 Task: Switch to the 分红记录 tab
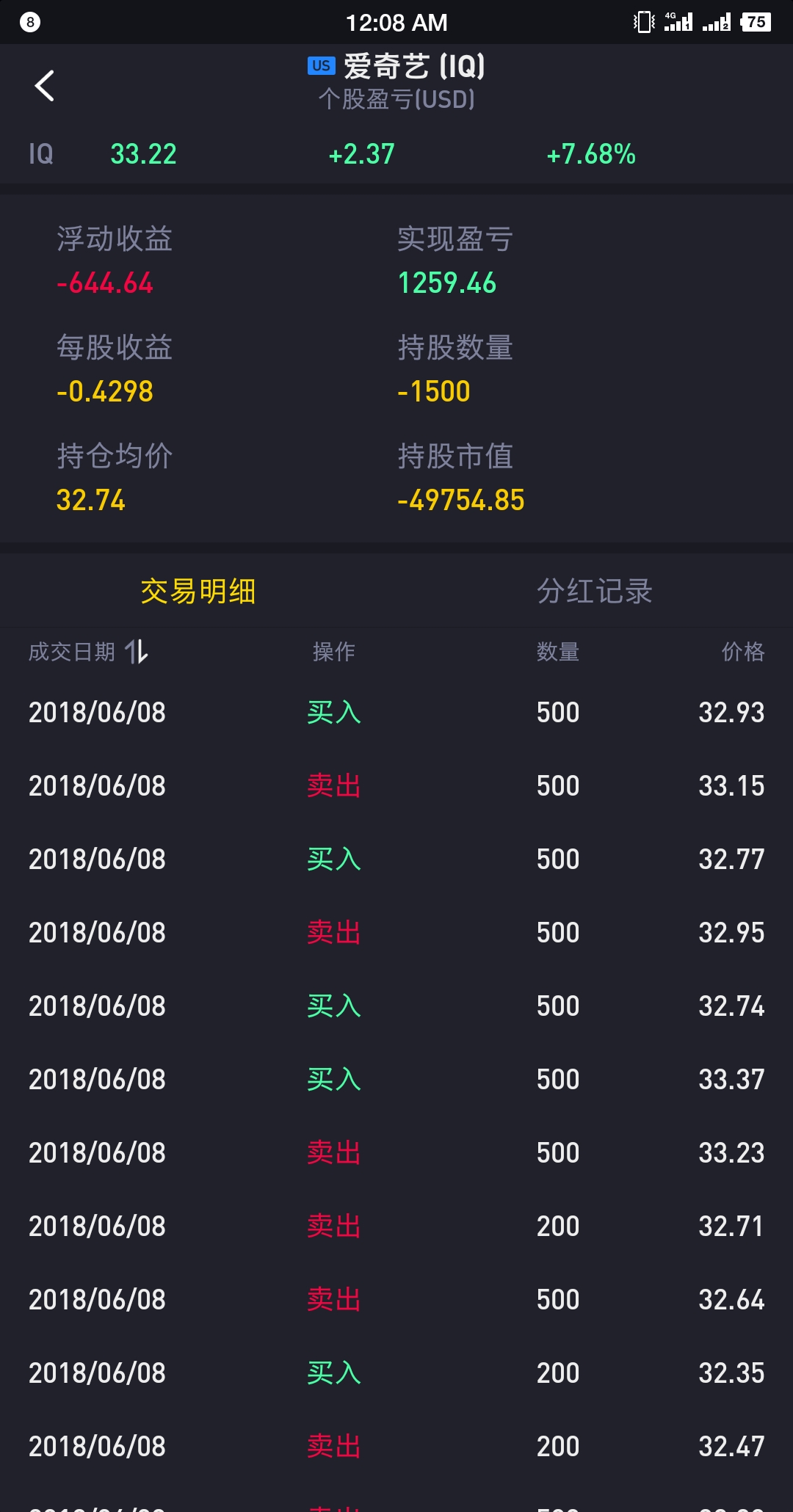point(594,592)
